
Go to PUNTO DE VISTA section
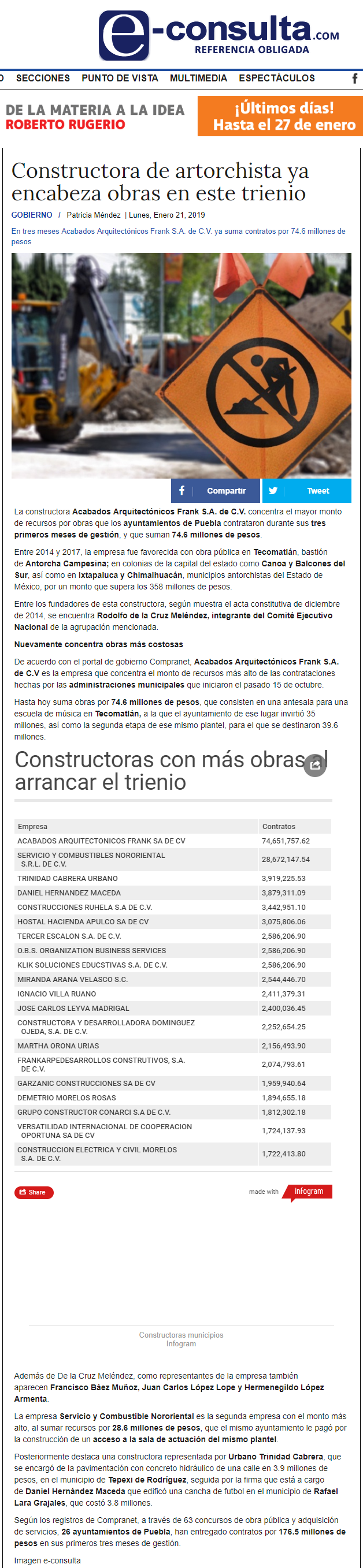pos(120,79)
